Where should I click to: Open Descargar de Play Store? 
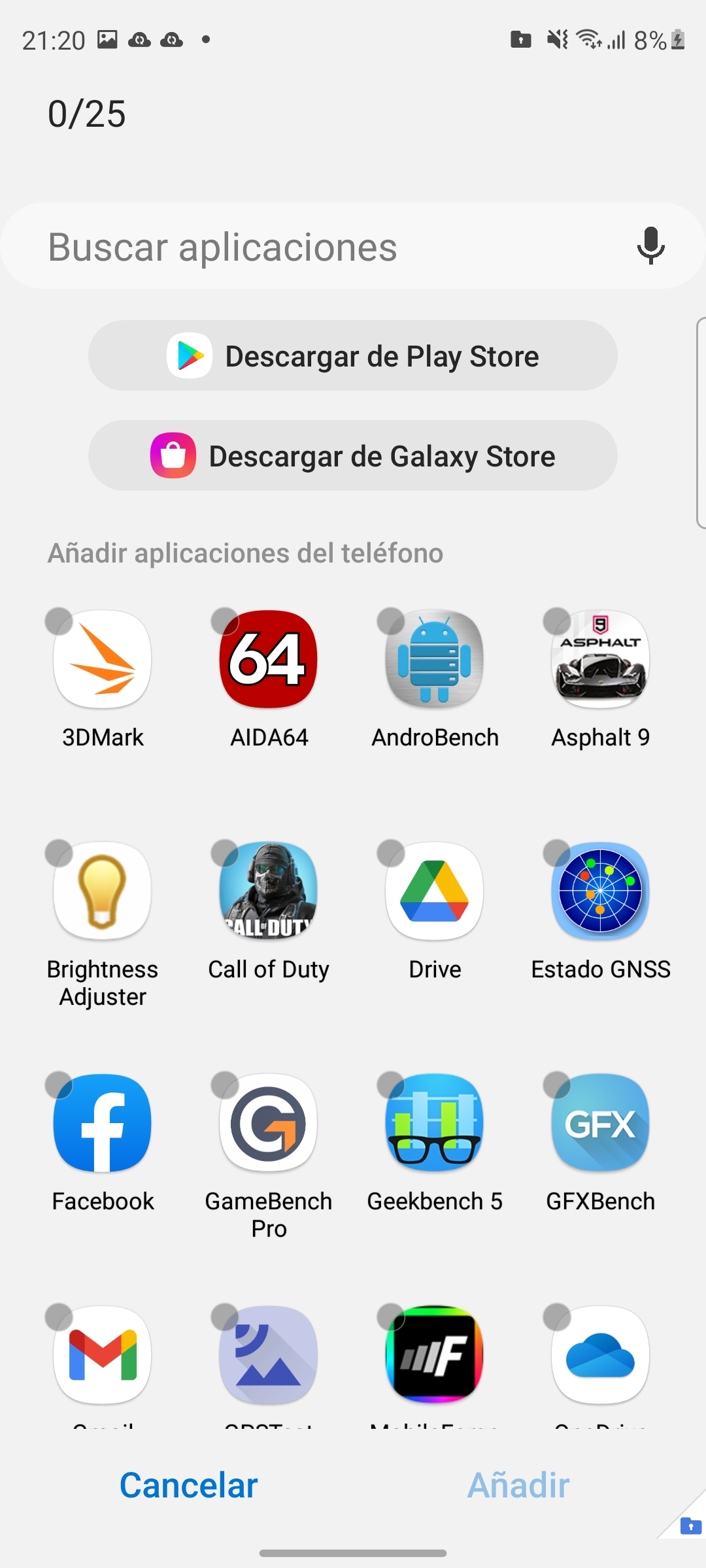pos(353,356)
